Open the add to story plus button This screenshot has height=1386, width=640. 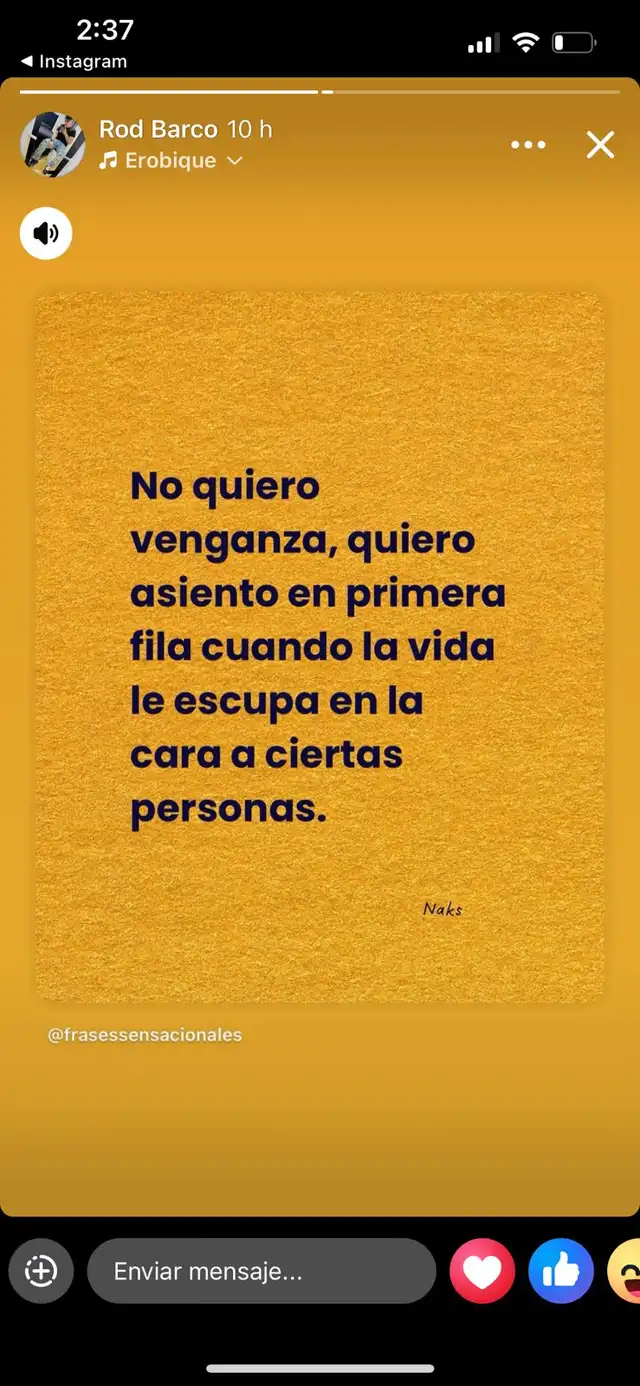[x=41, y=1271]
